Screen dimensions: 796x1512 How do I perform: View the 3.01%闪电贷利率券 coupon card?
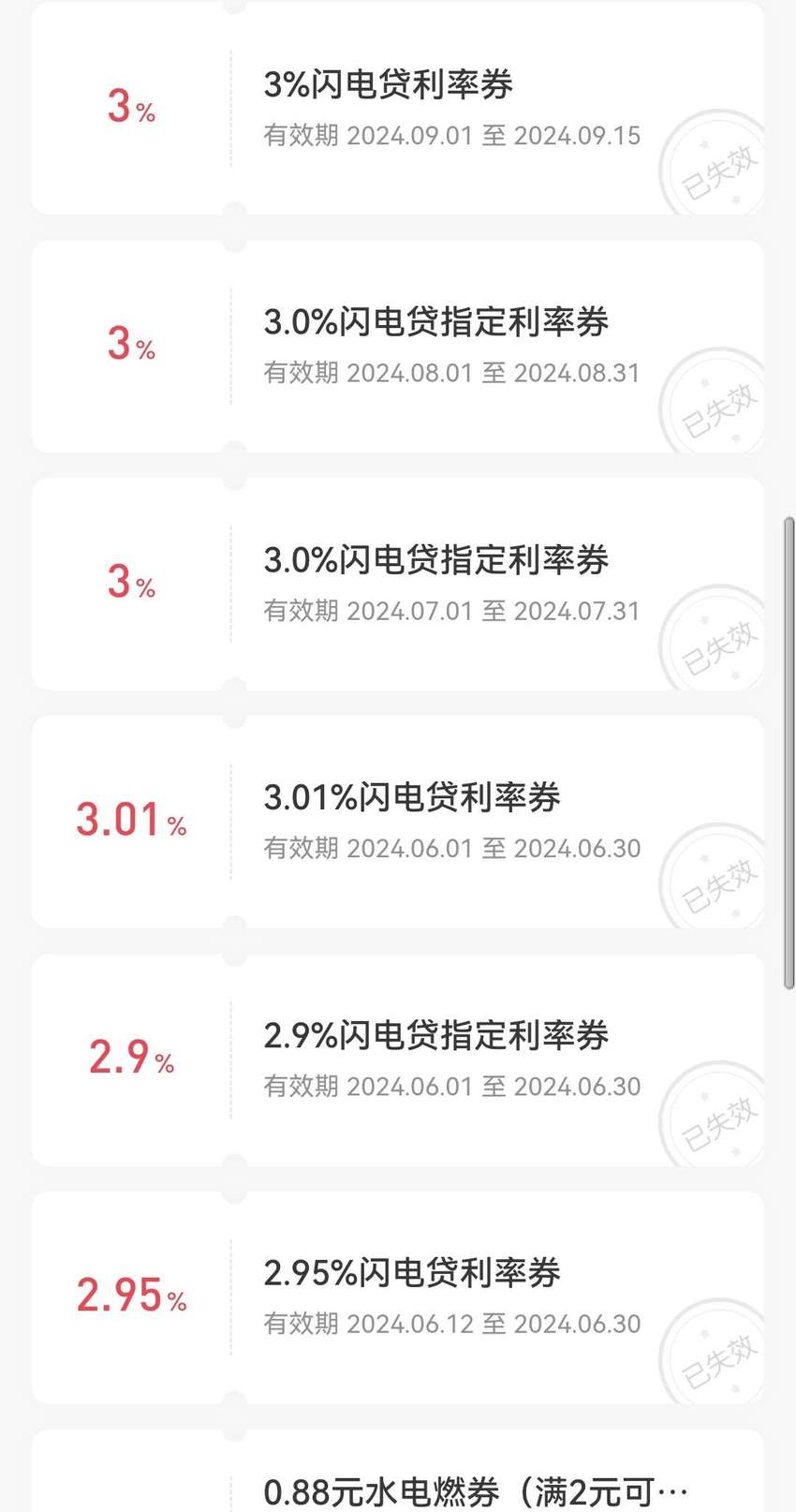tap(398, 823)
